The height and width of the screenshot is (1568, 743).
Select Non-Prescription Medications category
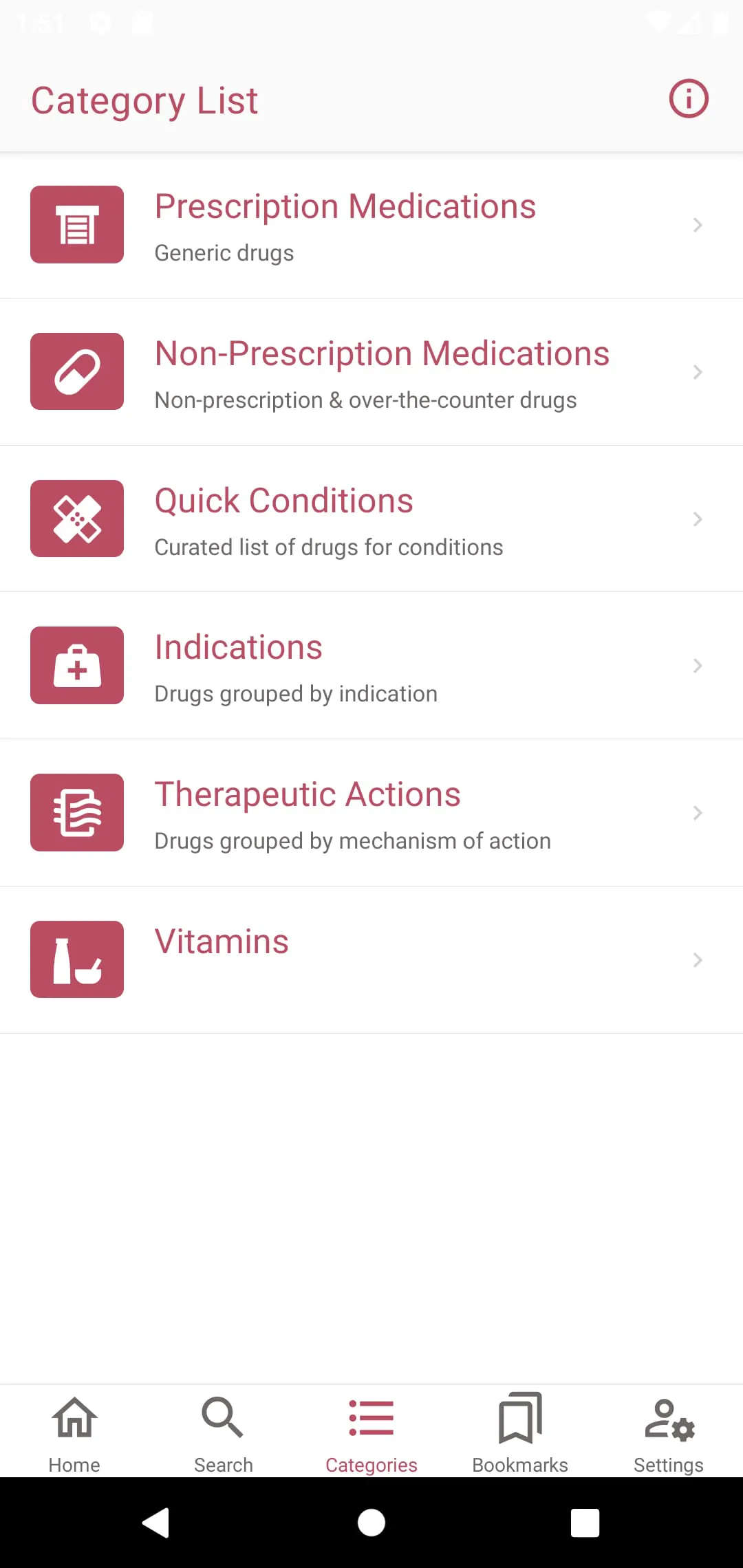coord(371,372)
